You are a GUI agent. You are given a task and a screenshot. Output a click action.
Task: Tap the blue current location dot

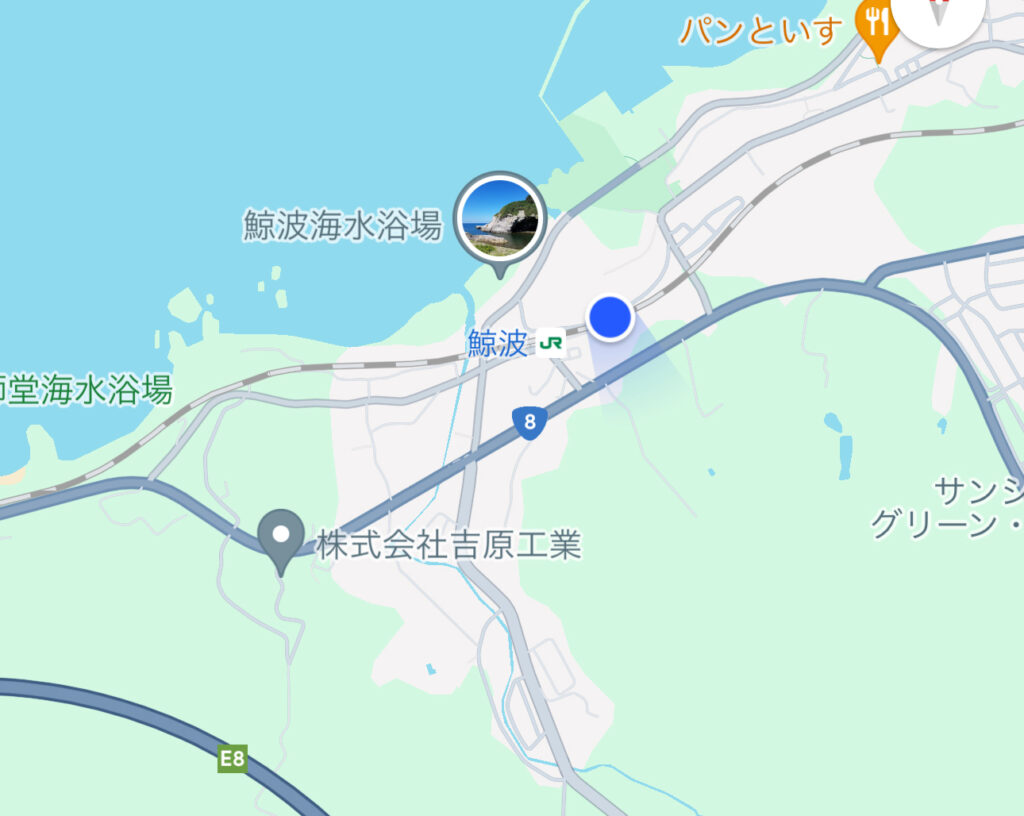coord(610,318)
